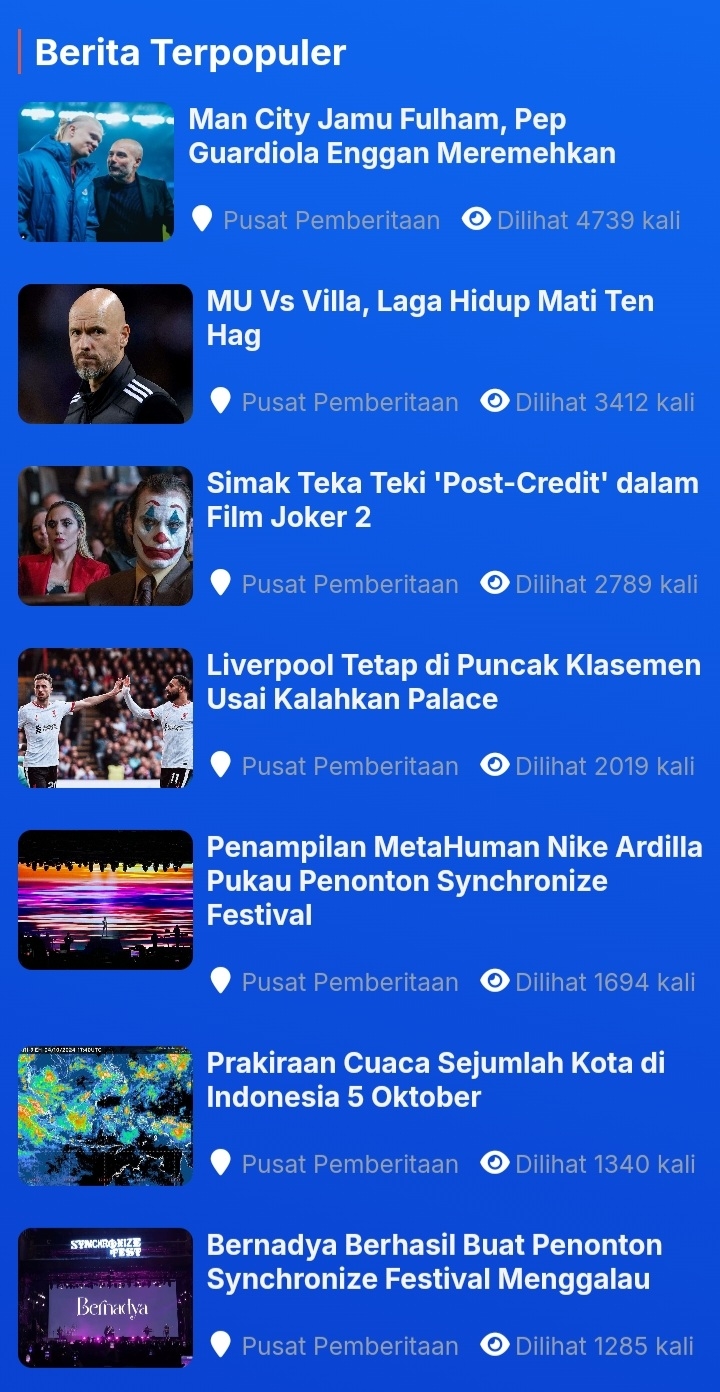Open MetaHuman Nike Ardilla Synchronize Festival article
The height and width of the screenshot is (1392, 720).
point(454,881)
